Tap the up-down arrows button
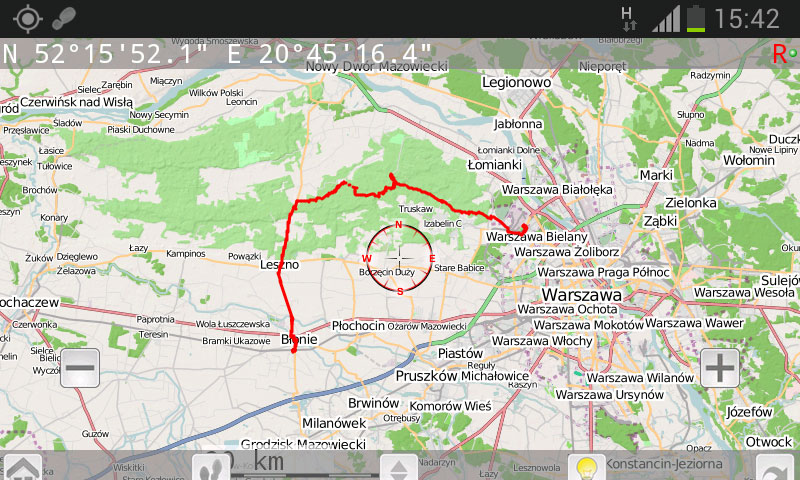The image size is (800, 480). tap(400, 469)
